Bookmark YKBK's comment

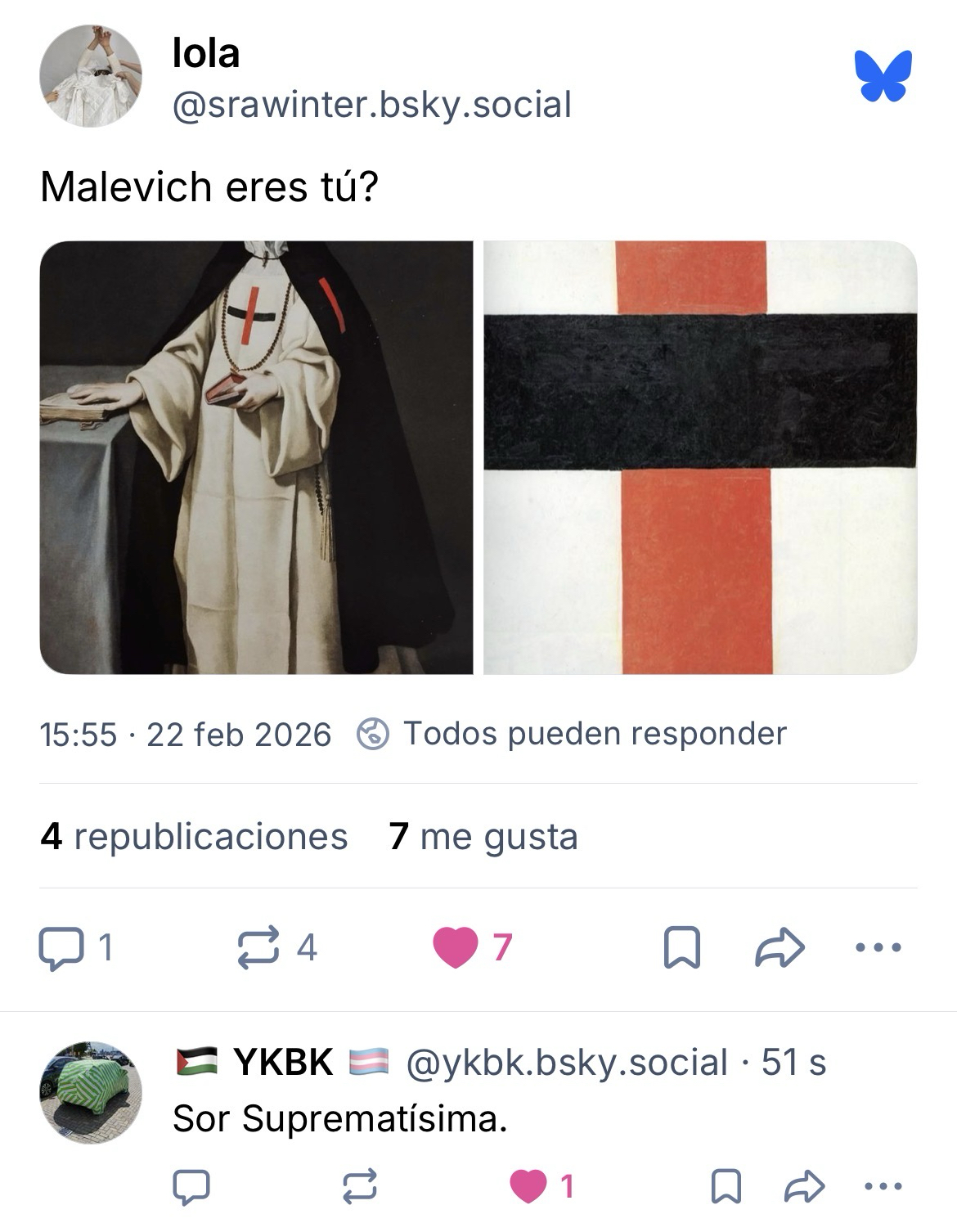[726, 1186]
